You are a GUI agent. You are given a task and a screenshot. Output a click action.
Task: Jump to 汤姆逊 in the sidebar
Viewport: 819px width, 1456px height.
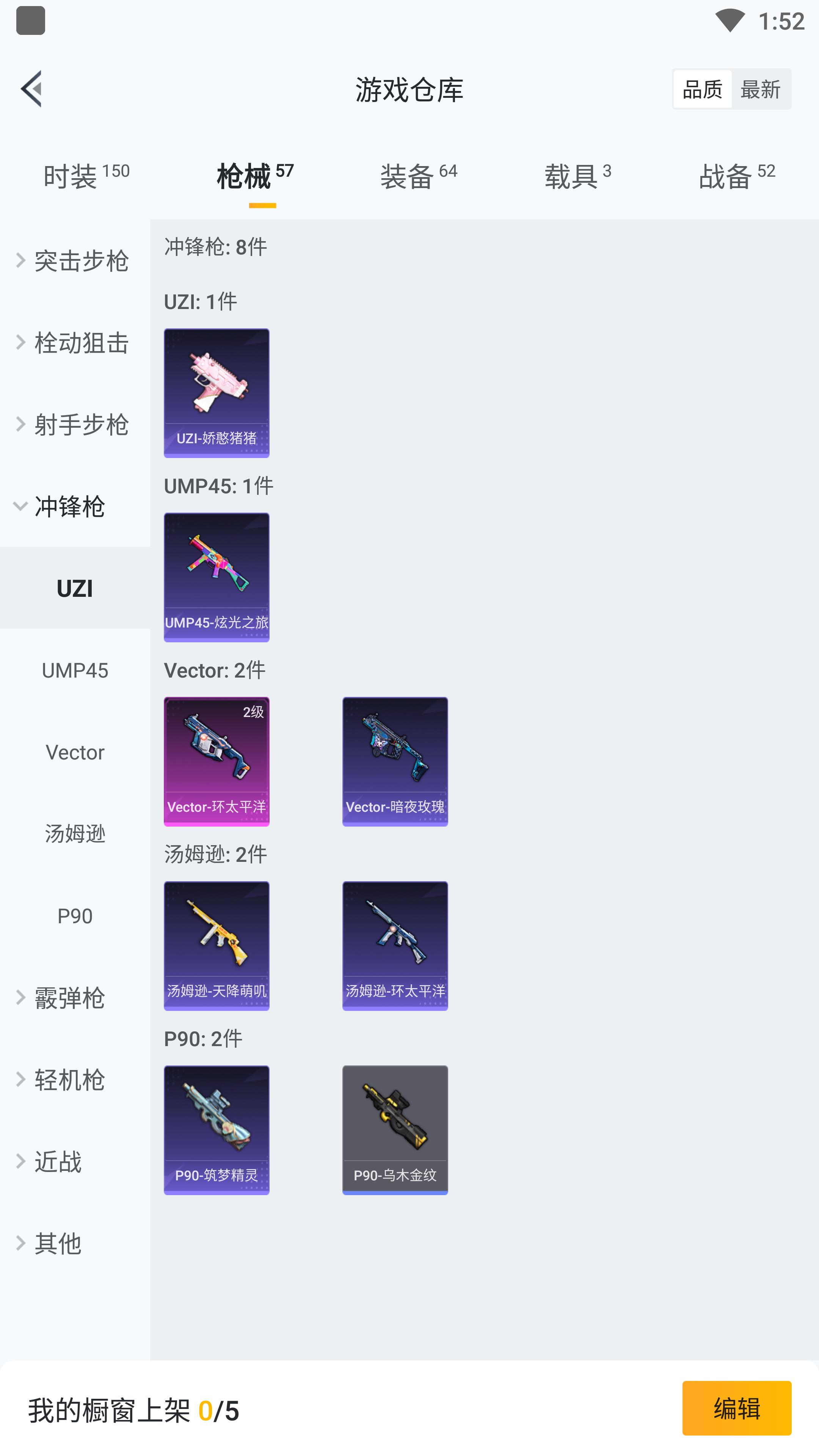pos(75,834)
